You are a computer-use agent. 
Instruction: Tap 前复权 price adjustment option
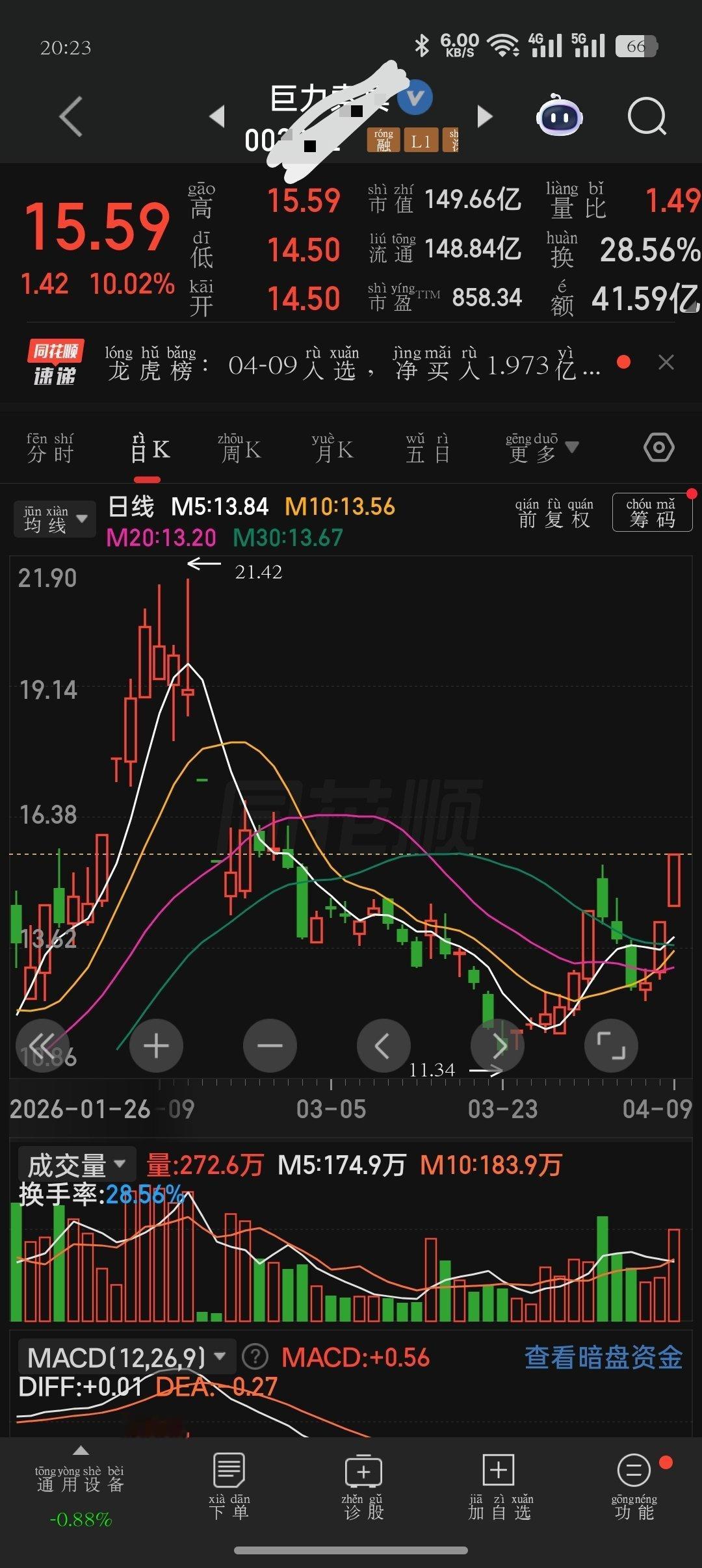point(554,514)
